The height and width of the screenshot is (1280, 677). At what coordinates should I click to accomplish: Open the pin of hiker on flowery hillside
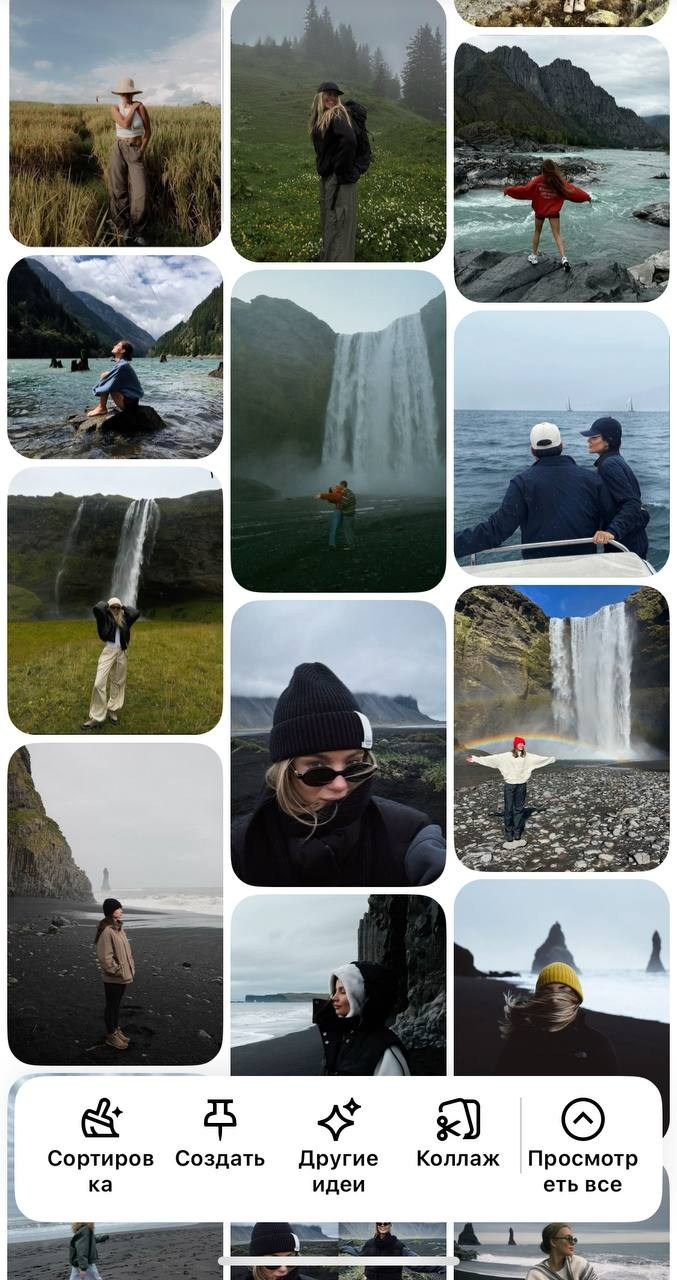pos(339,131)
